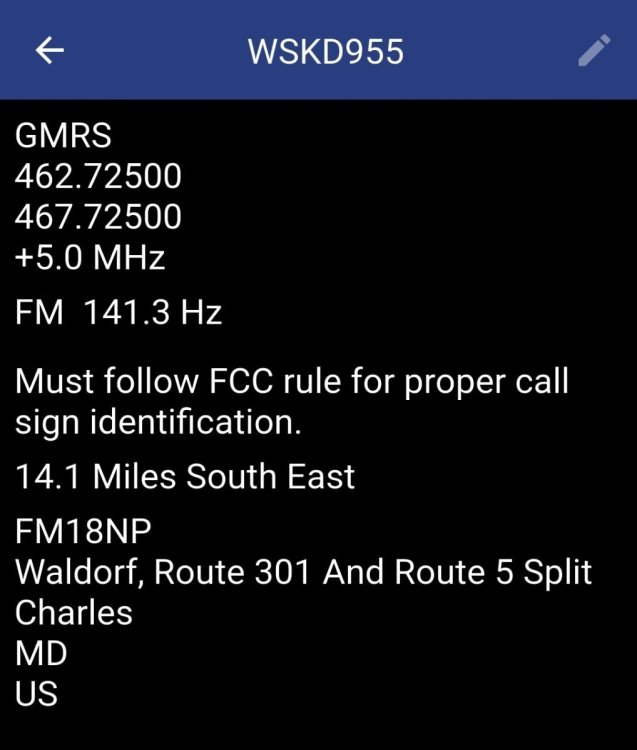Go back from the WSKD955 details
This screenshot has width=637, height=750.
tap(49, 51)
